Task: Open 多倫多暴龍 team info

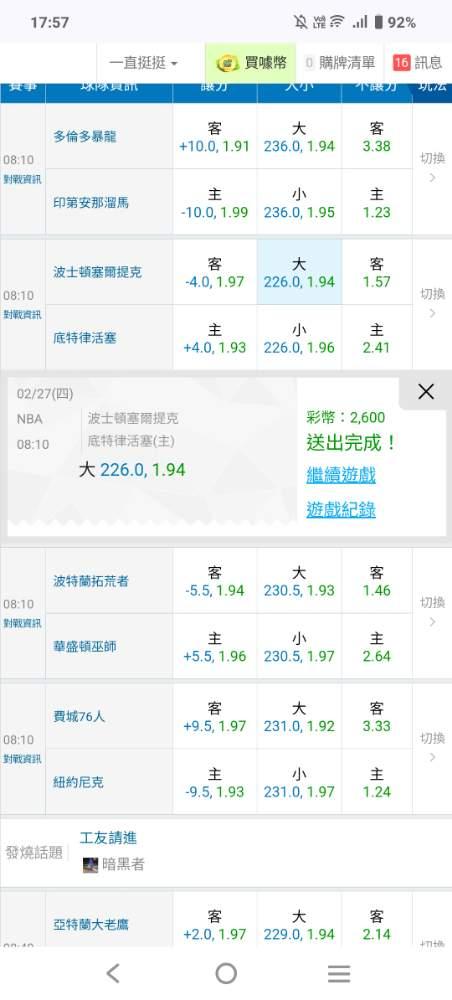Action: pyautogui.click(x=85, y=136)
